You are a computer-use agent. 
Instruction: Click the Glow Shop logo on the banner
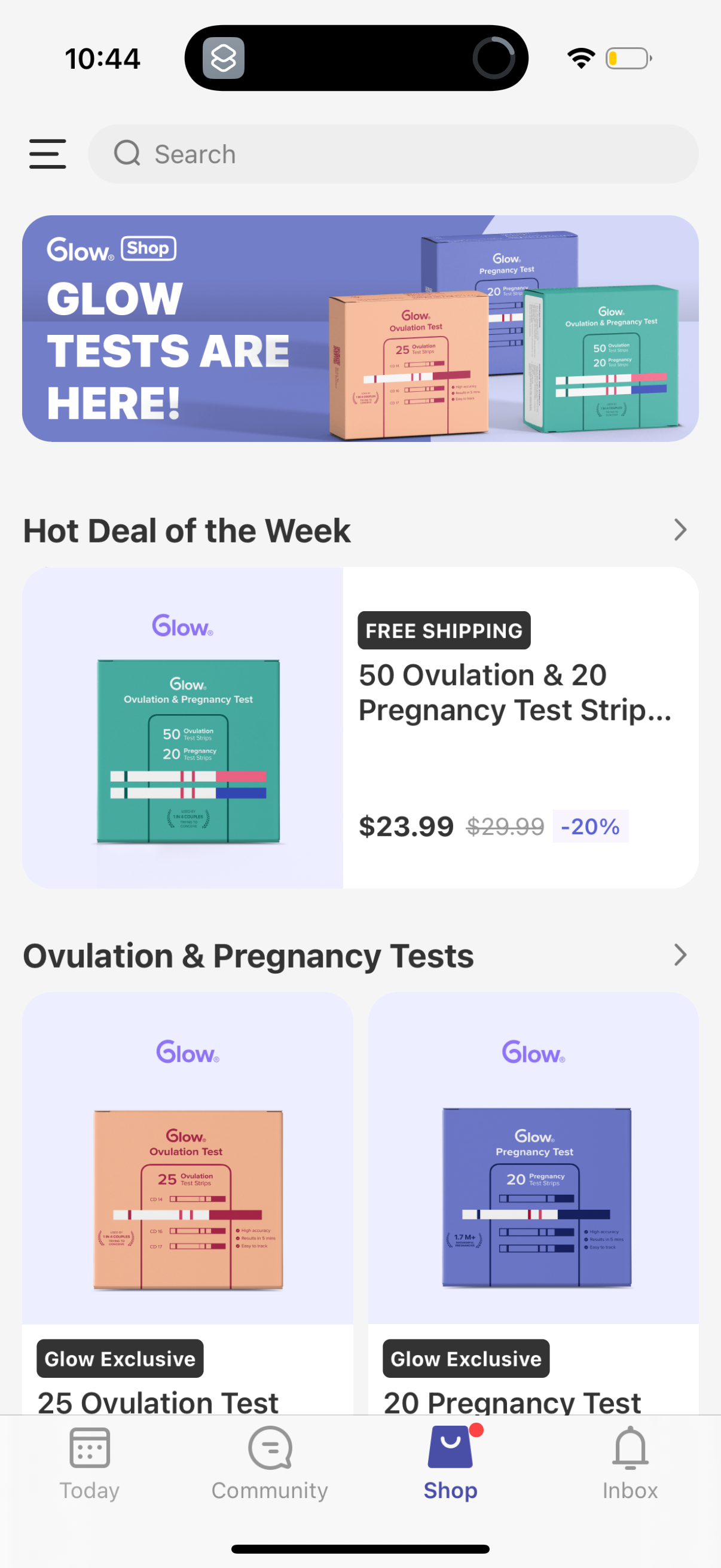[x=110, y=248]
